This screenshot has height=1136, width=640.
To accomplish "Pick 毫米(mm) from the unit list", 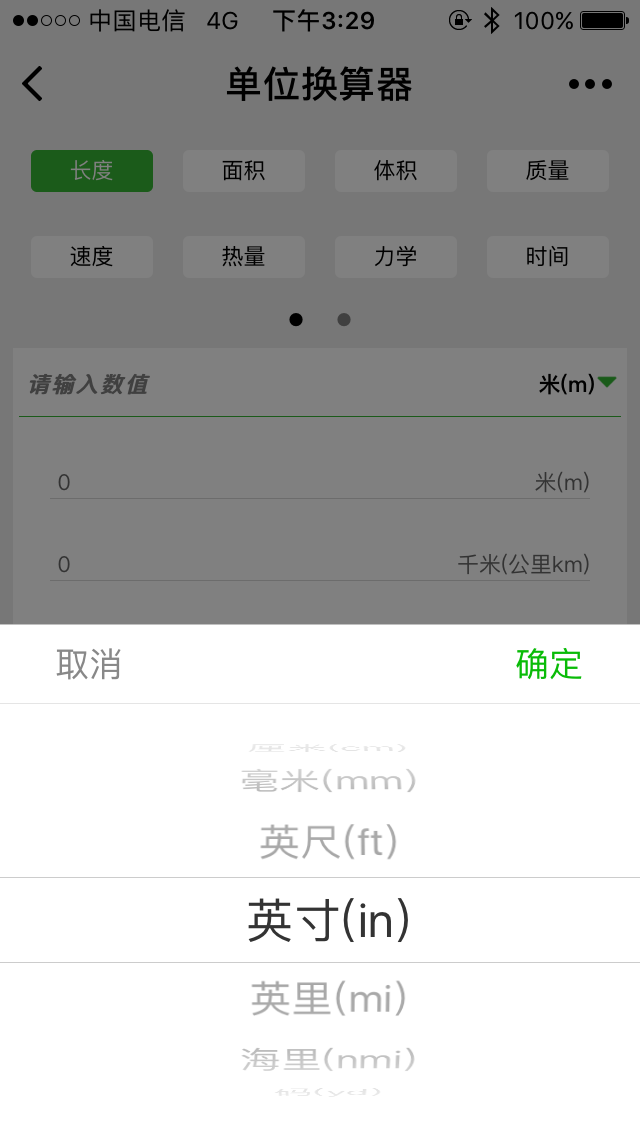I will [329, 780].
